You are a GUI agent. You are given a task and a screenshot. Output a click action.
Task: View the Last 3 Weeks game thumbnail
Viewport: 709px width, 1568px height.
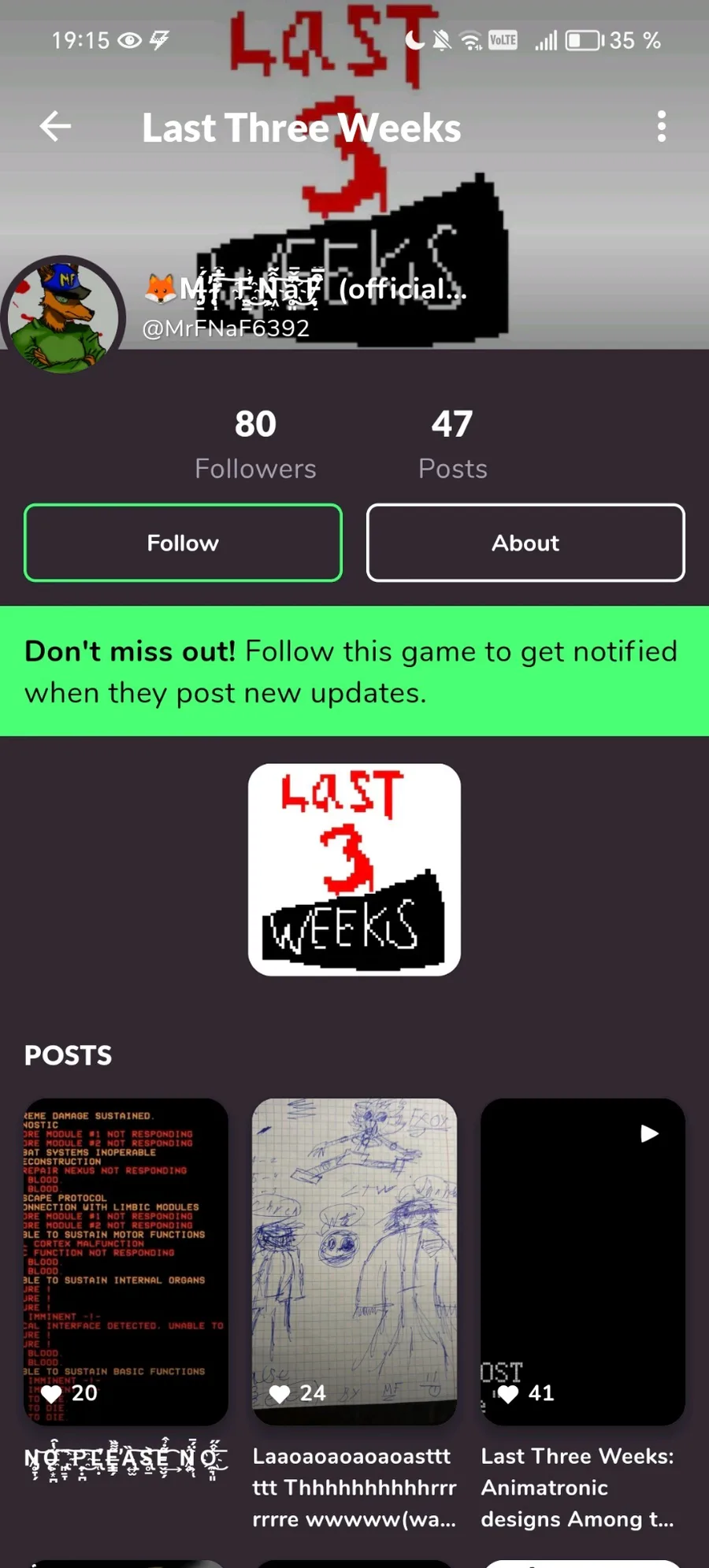click(x=354, y=869)
